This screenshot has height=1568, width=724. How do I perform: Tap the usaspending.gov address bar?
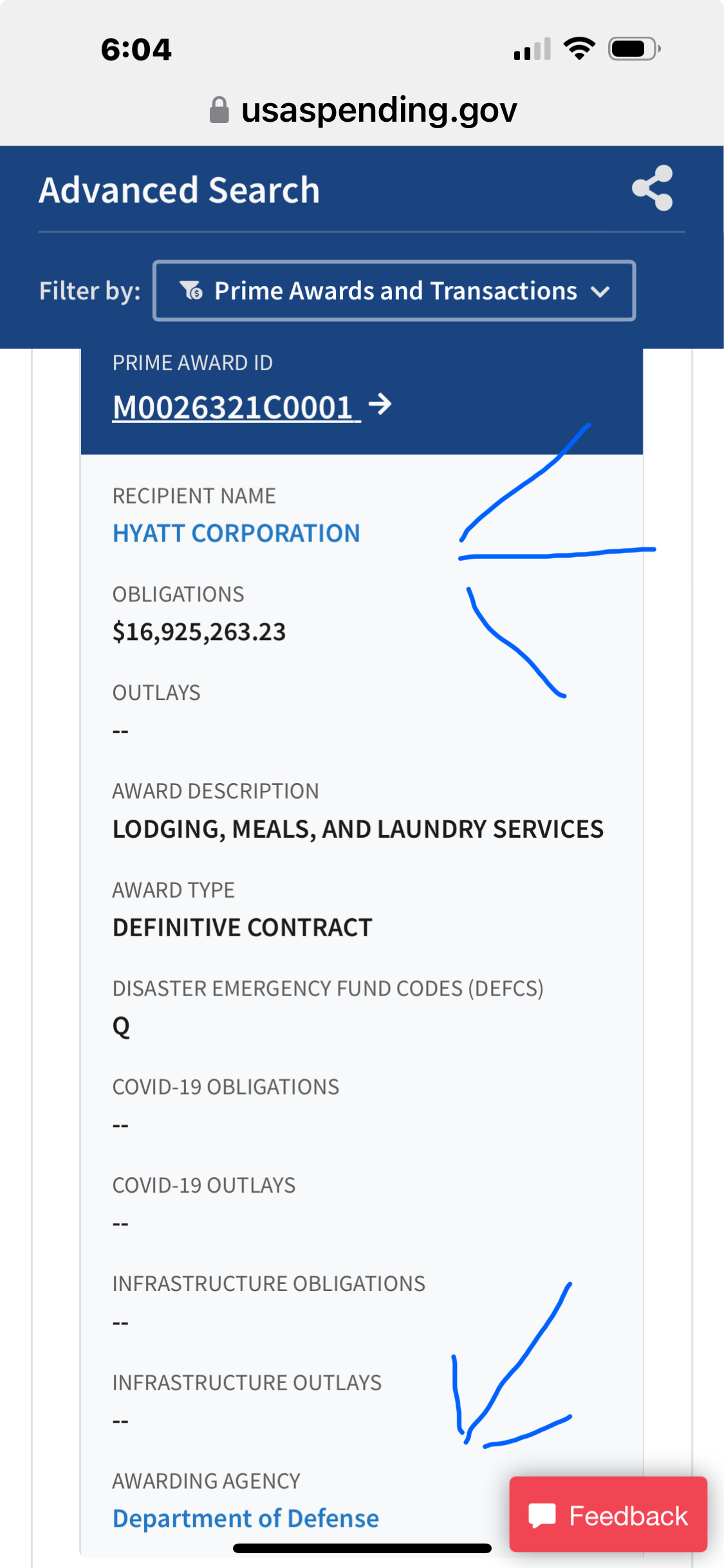[x=362, y=109]
